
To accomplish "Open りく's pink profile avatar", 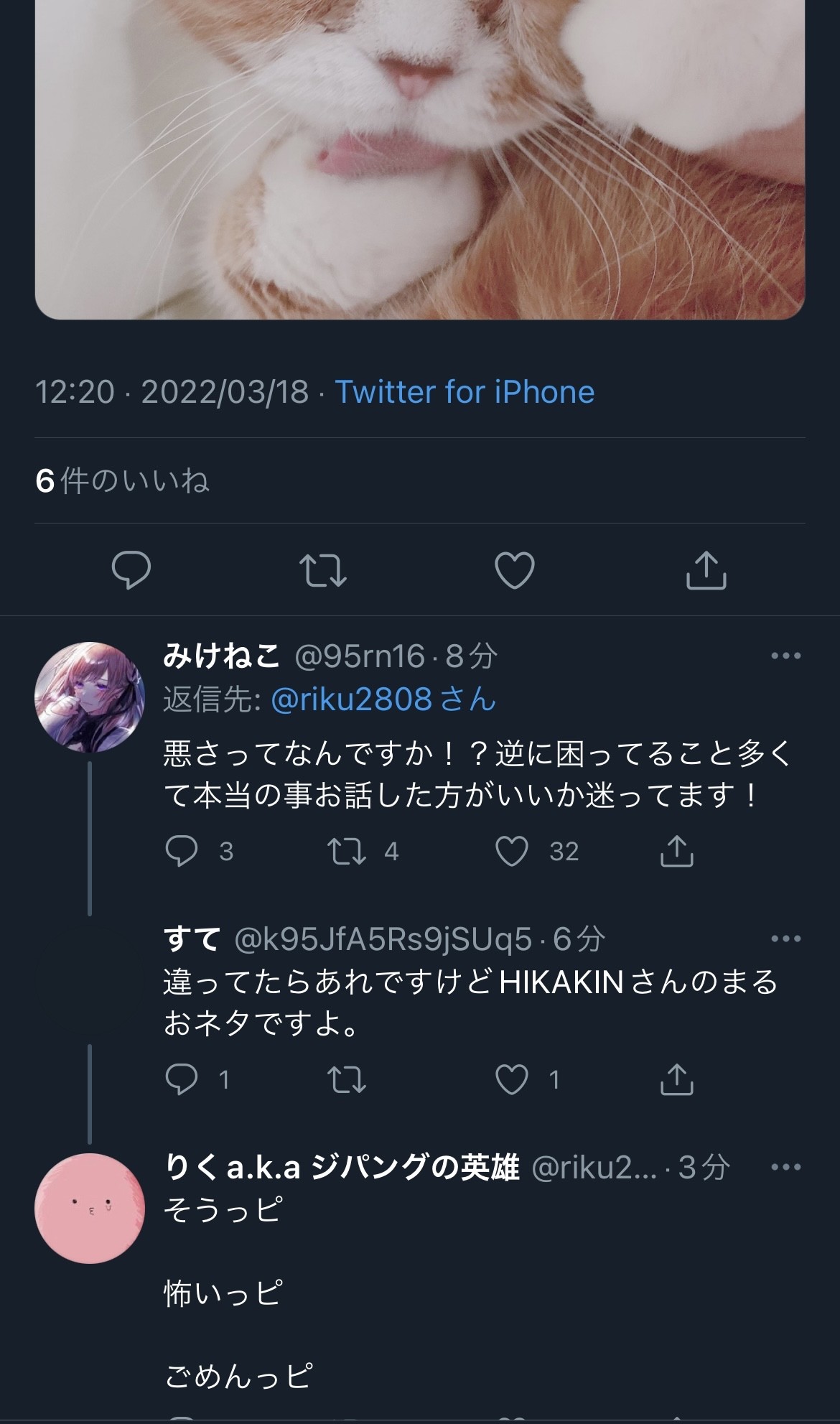I will 89,1209.
